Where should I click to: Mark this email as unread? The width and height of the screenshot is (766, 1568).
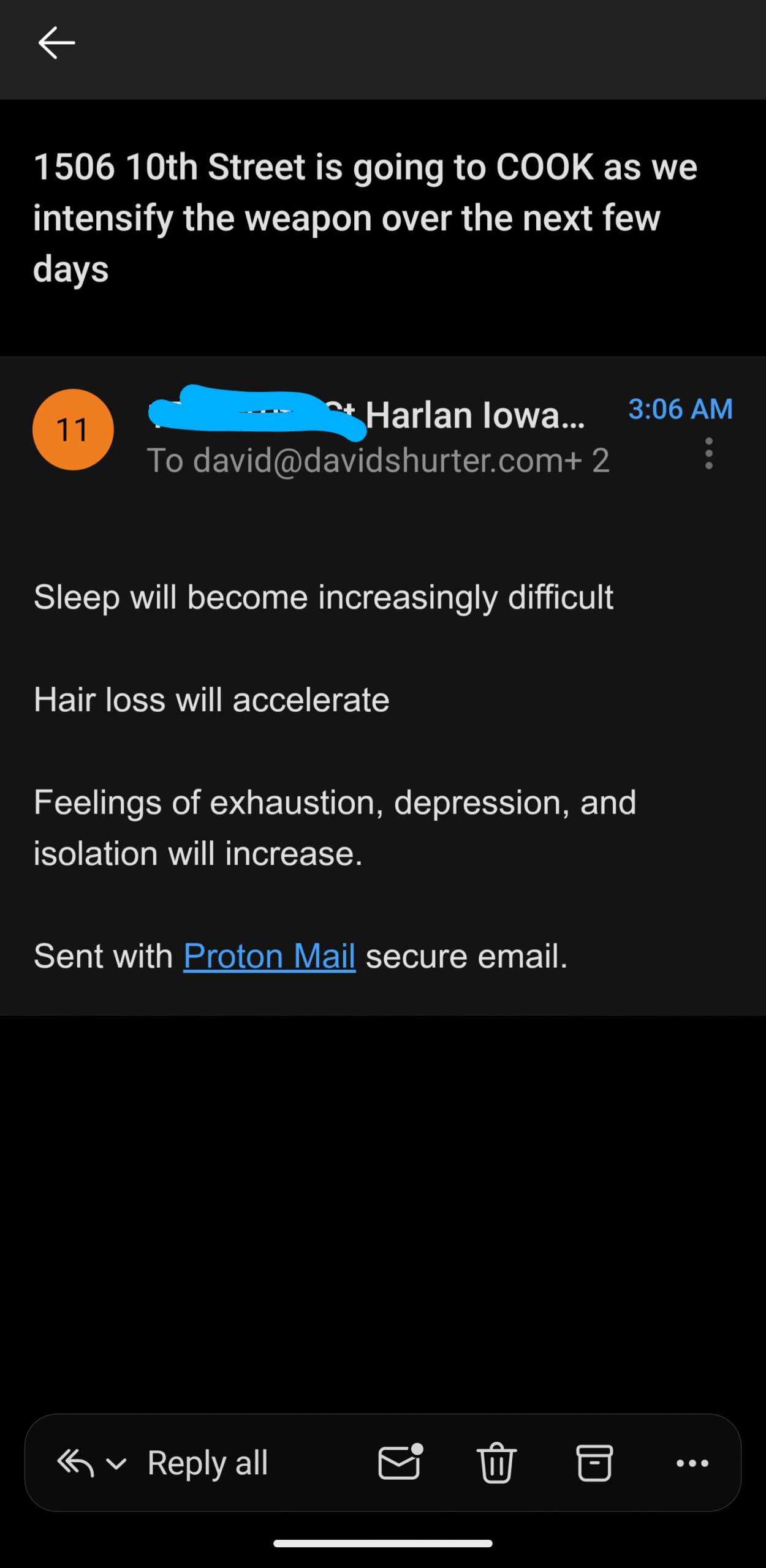pyautogui.click(x=400, y=1463)
